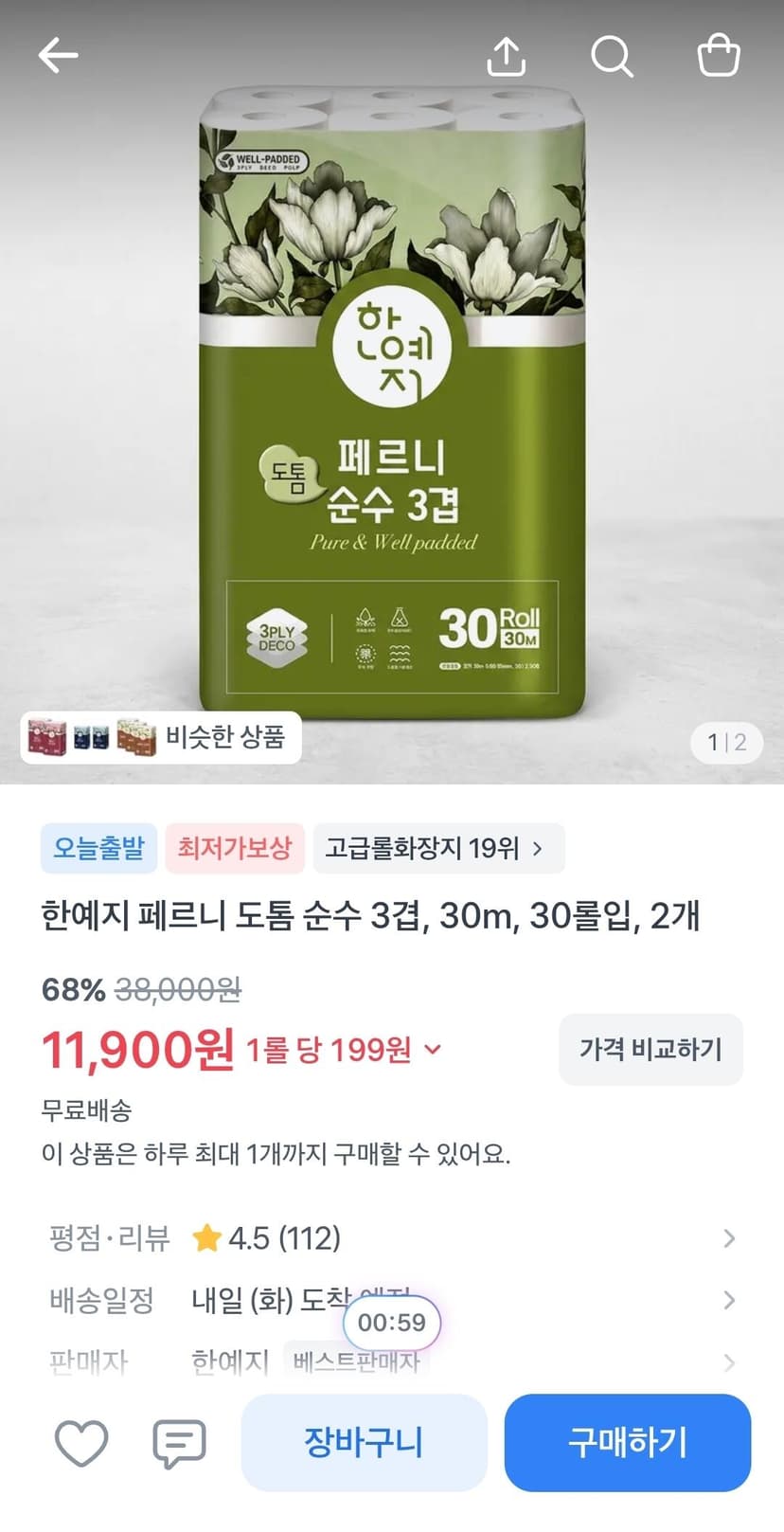Screen dimensions: 784x1532
Task: Open 배송일정 delivery schedule row
Action: [392, 1300]
